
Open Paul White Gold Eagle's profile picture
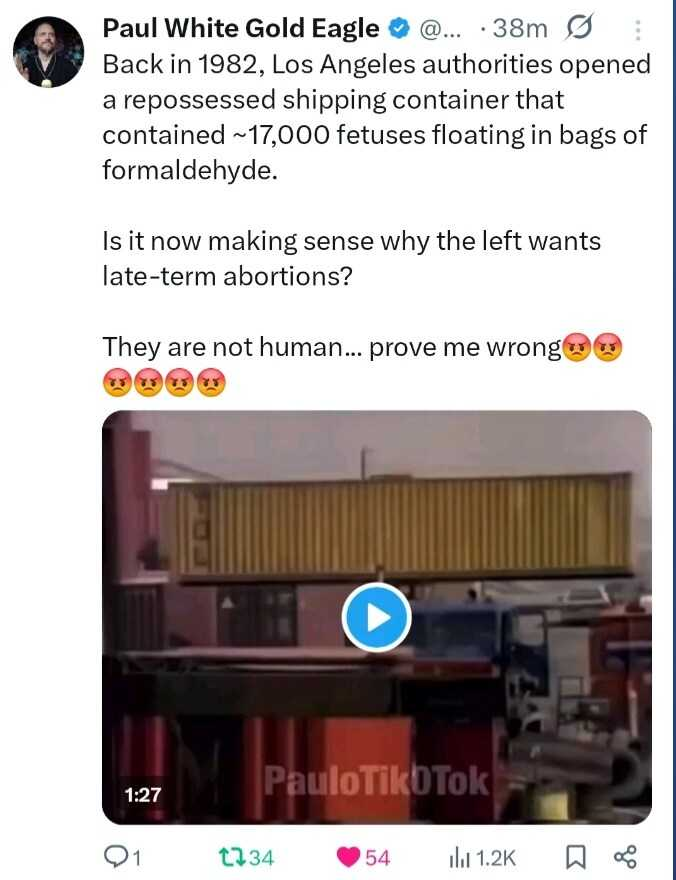click(x=49, y=52)
